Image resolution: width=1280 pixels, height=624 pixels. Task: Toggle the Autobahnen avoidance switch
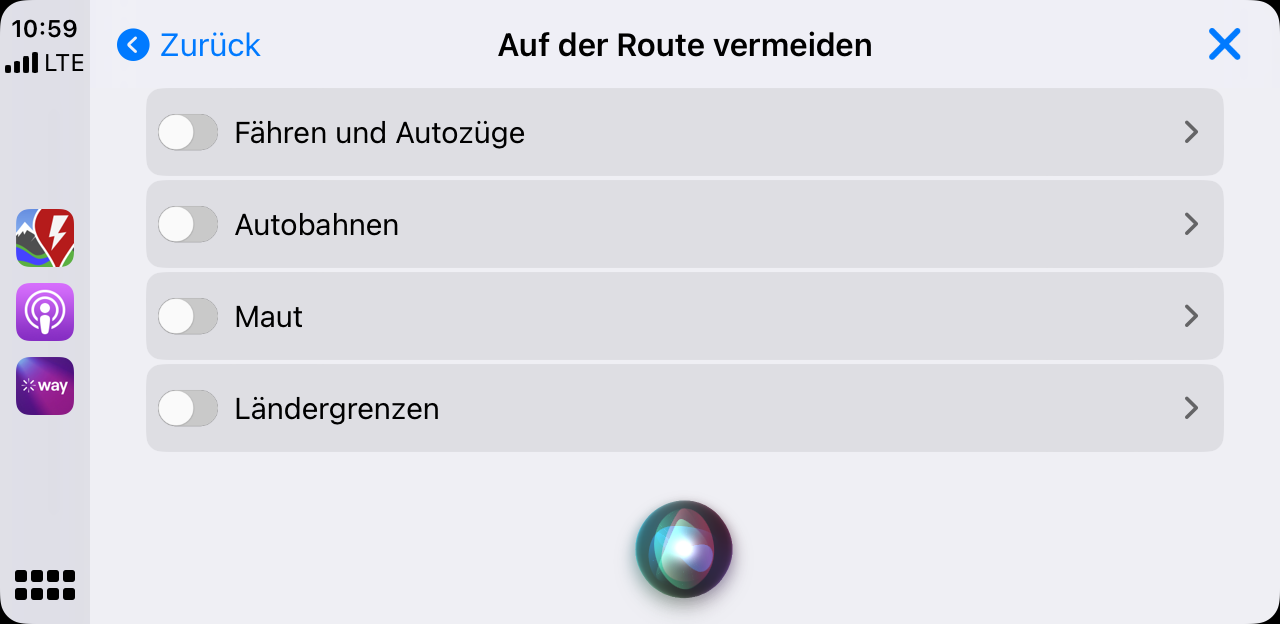click(188, 225)
